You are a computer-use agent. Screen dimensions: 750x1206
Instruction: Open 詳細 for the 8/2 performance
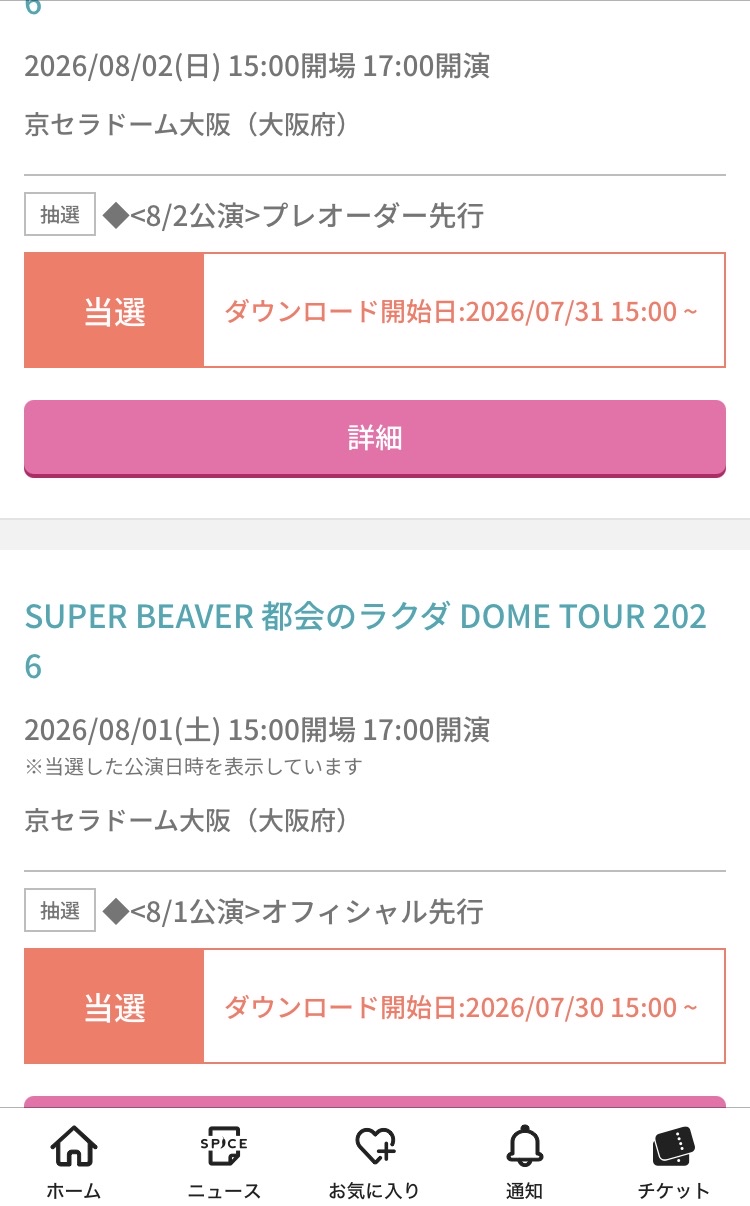click(x=374, y=438)
